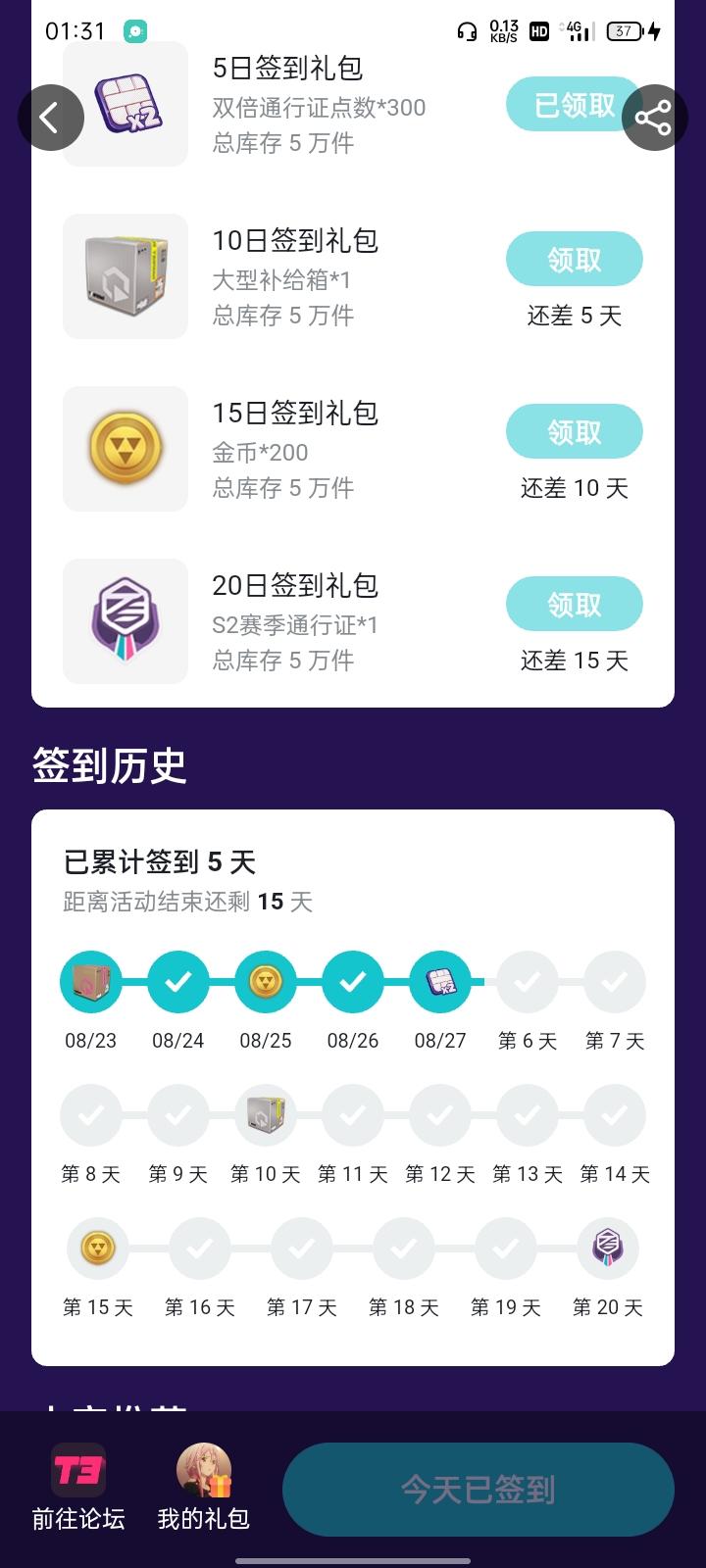
Task: Tap the 08/23 gift box timeline marker
Action: pos(90,981)
